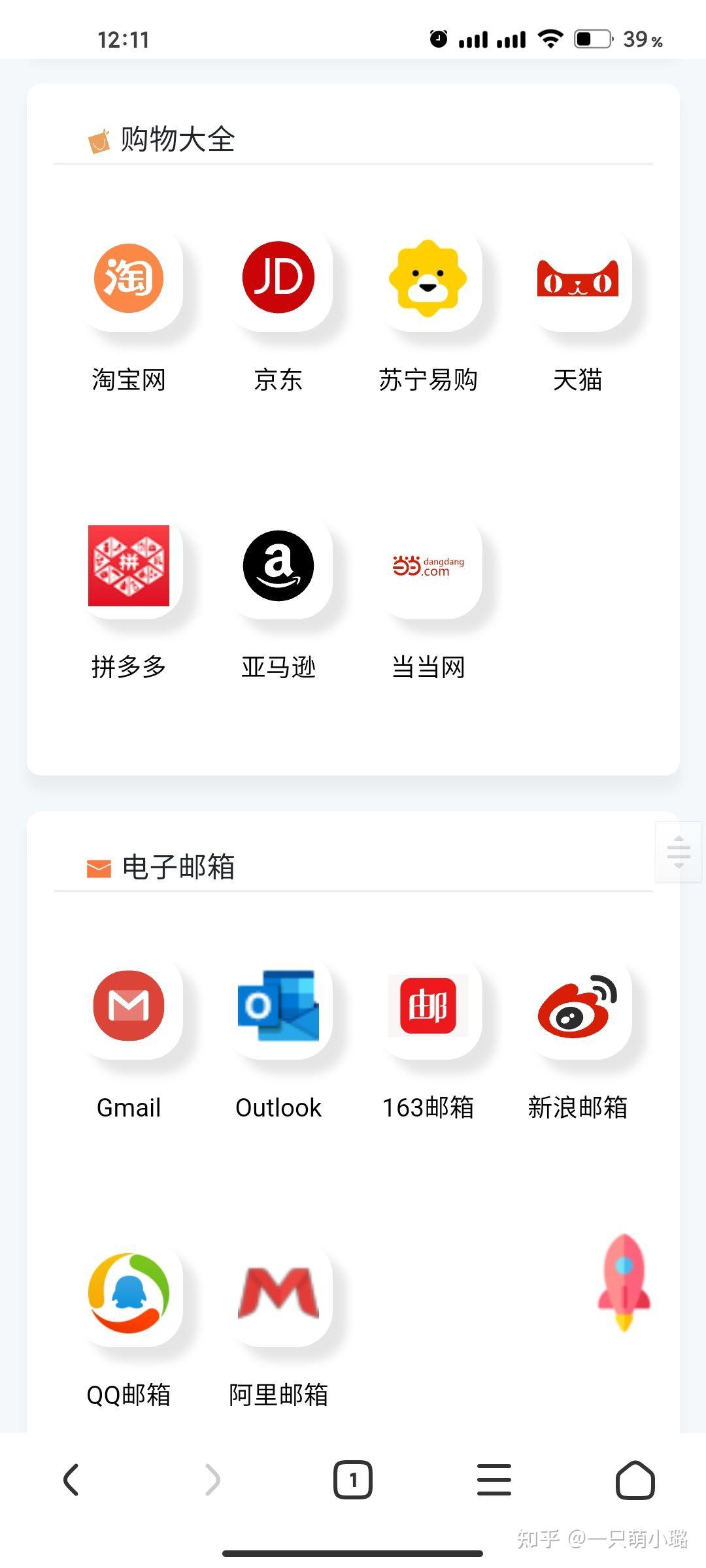Open Gmail from the mailbox list
The height and width of the screenshot is (1568, 706).
[129, 1006]
